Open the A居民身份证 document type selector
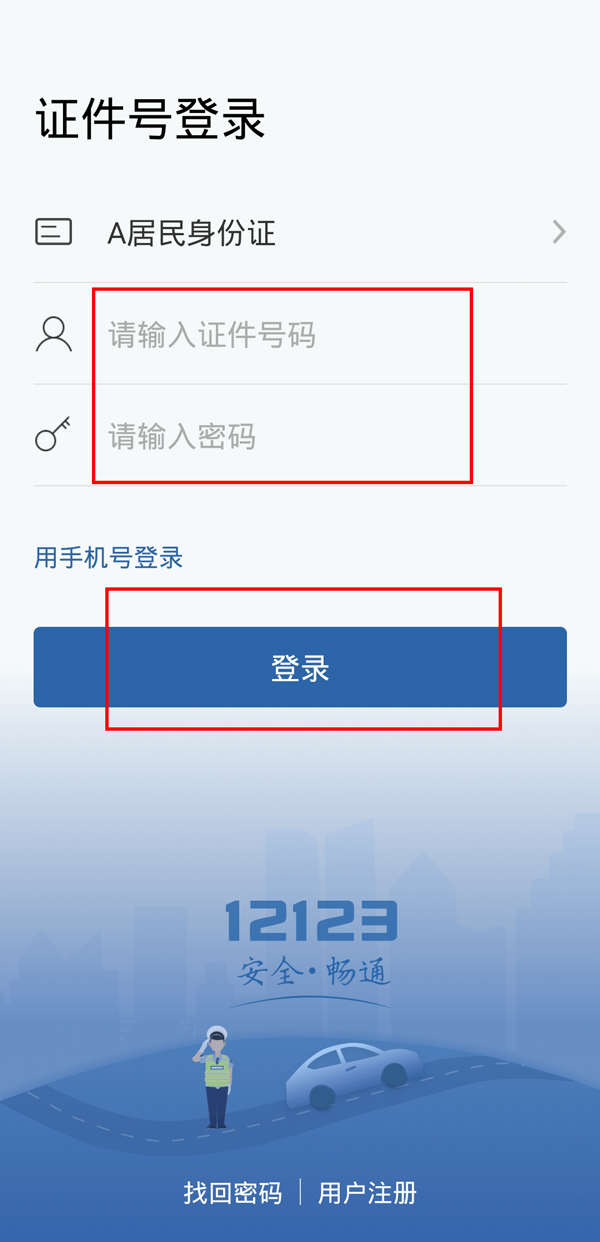Screen dimensions: 600x1242 click(x=300, y=233)
